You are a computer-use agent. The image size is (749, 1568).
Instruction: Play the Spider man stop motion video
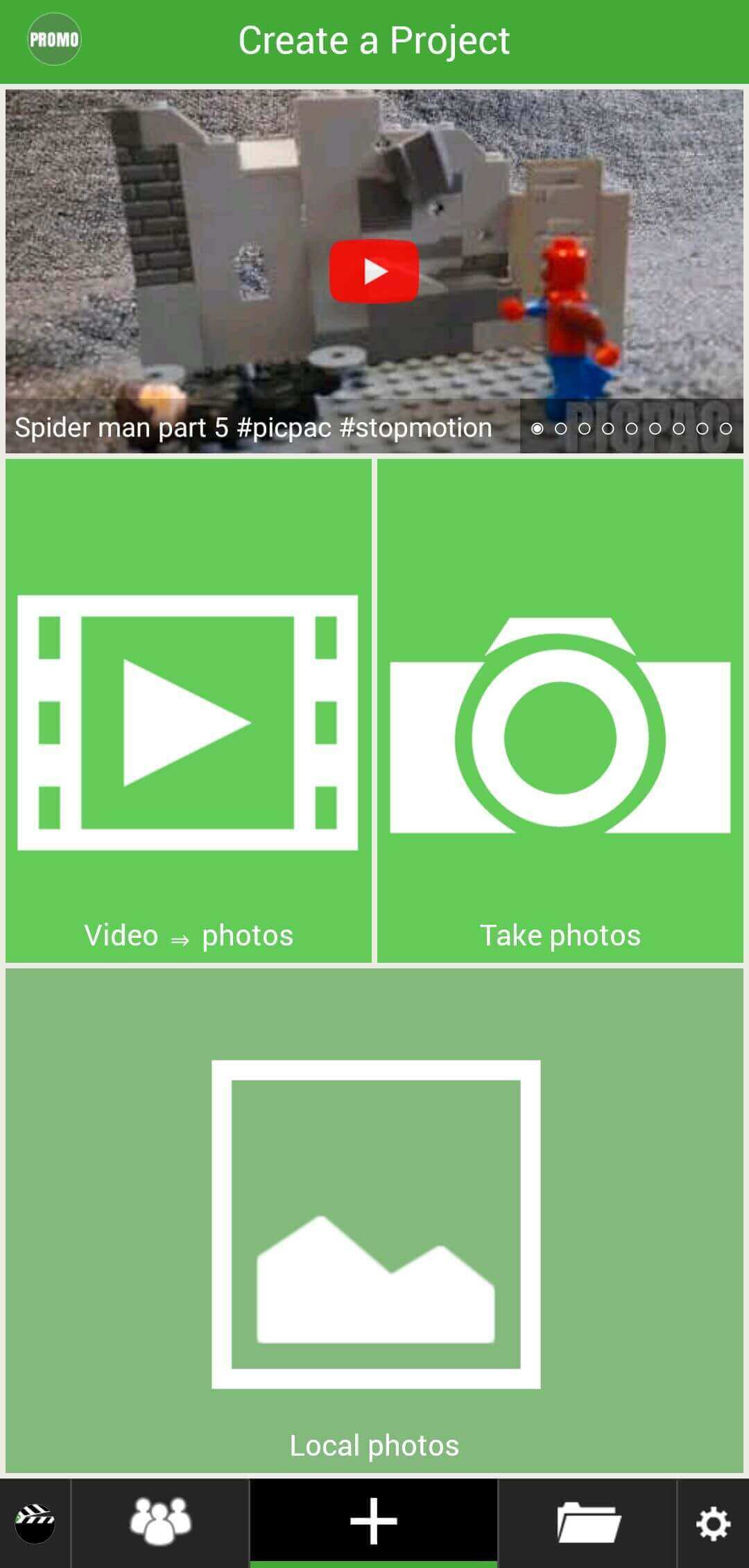tap(375, 272)
